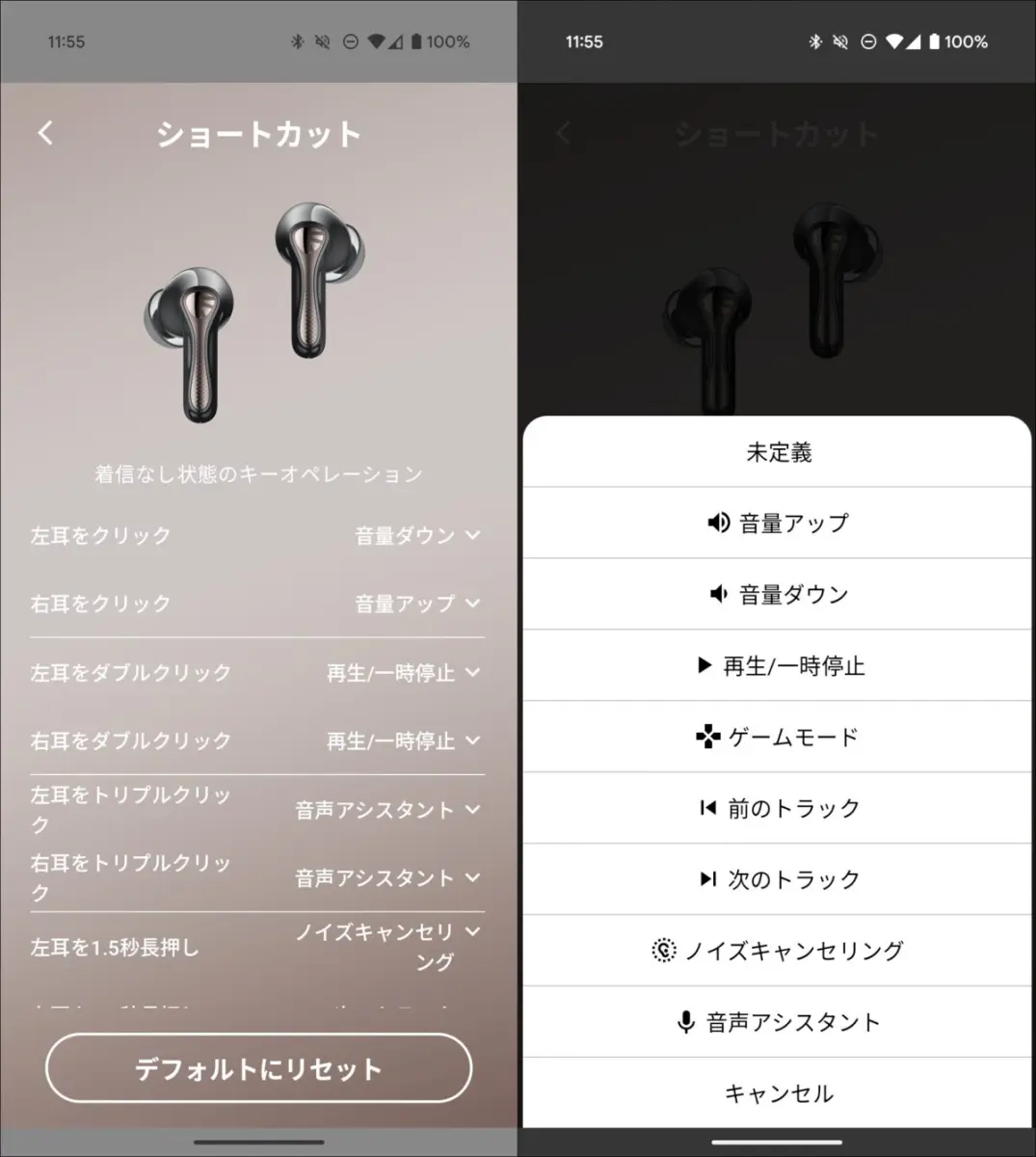
Task: Open the 左耳をダブルクリック dropdown
Action: 403,672
